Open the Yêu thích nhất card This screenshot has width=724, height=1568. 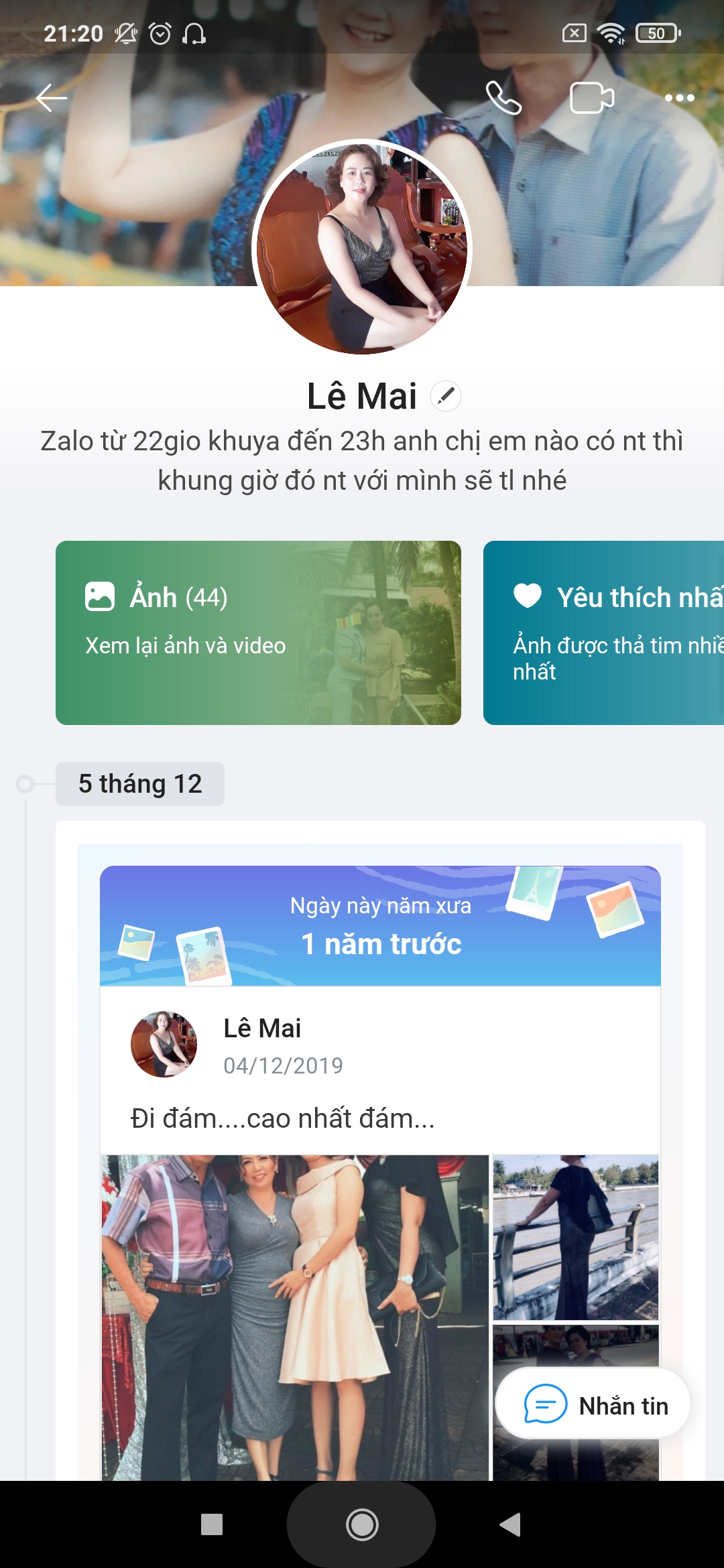coord(603,633)
